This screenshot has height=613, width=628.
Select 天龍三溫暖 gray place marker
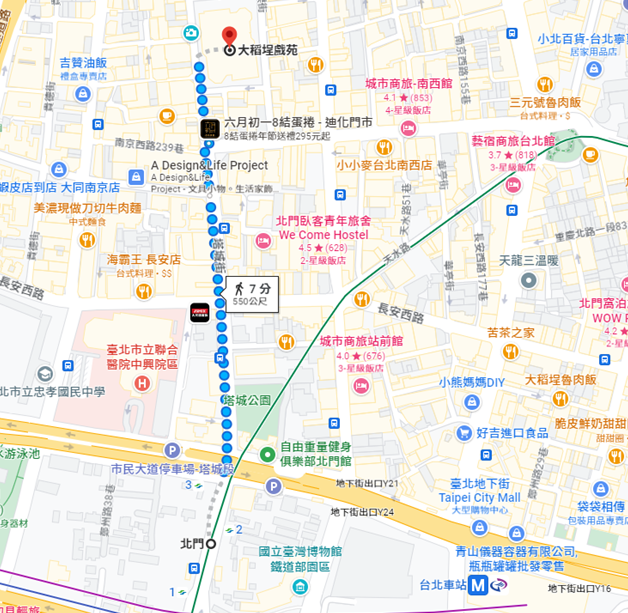coord(528,280)
